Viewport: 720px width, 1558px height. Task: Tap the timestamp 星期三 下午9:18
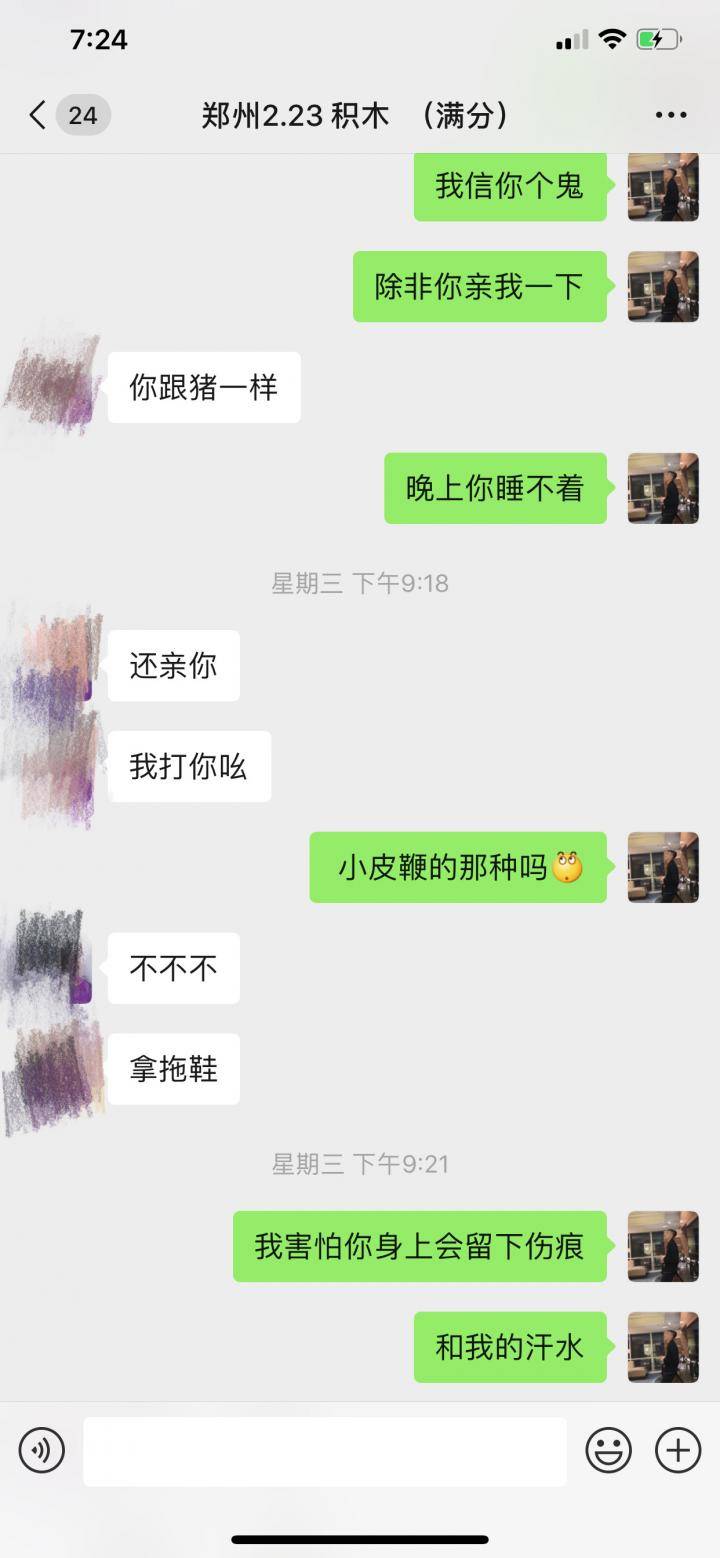[x=360, y=583]
